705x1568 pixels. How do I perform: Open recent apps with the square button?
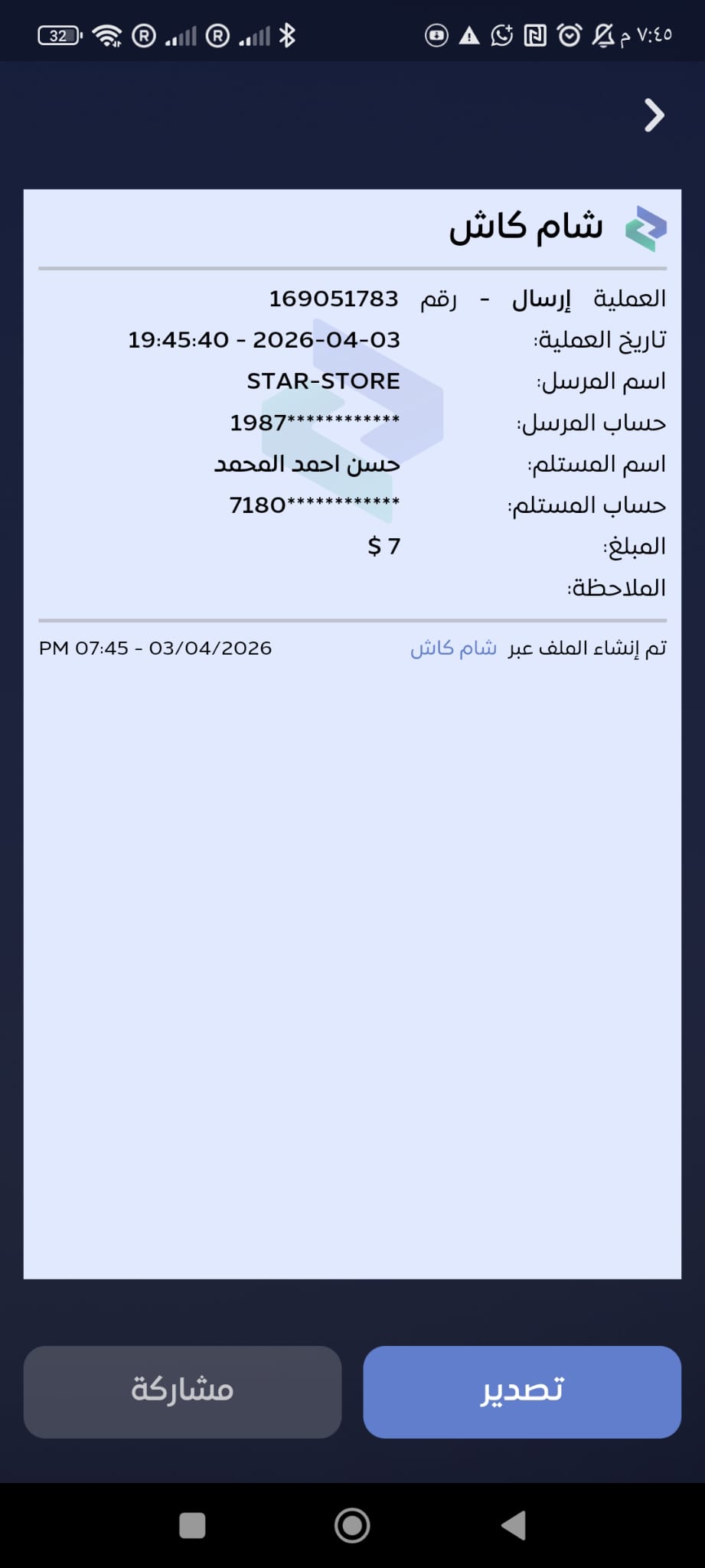click(192, 1526)
